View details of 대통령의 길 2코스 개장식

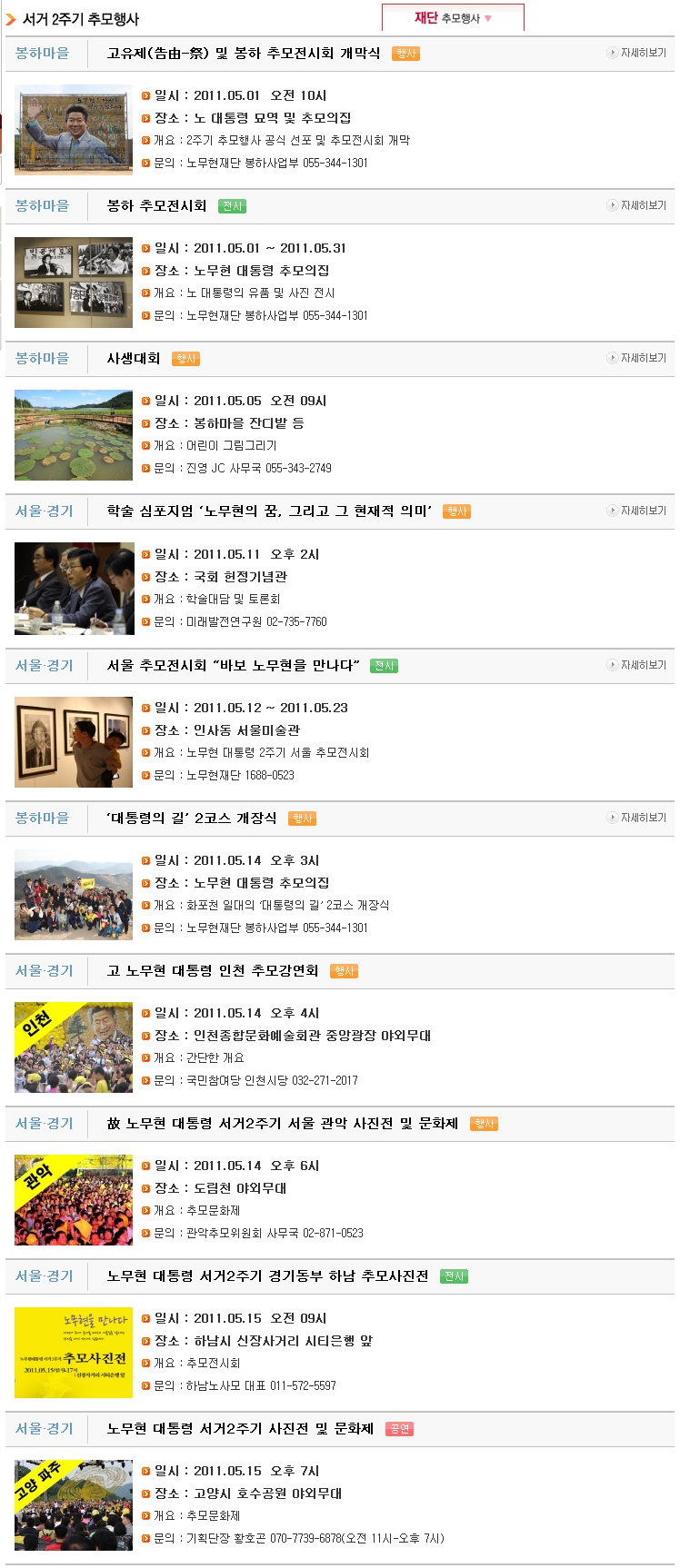click(x=637, y=818)
